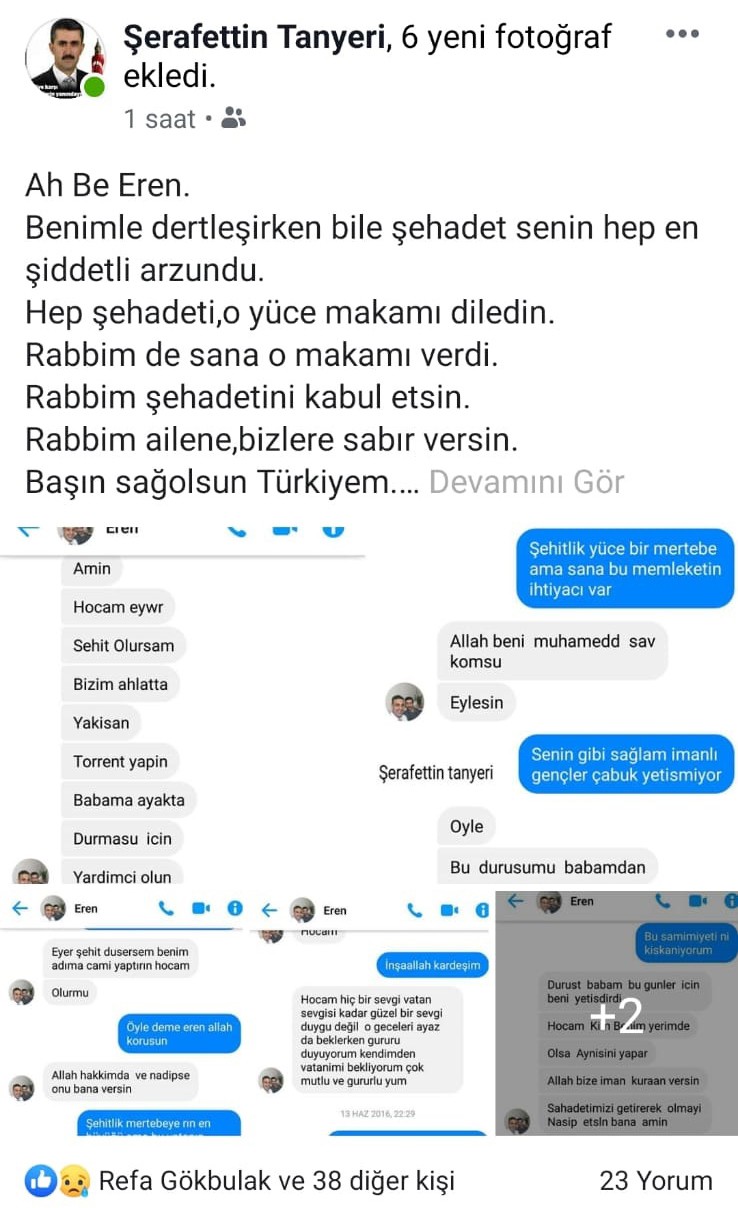738x1208 pixels.
Task: Click the friends audience icon next to the timestamp
Action: point(230,119)
